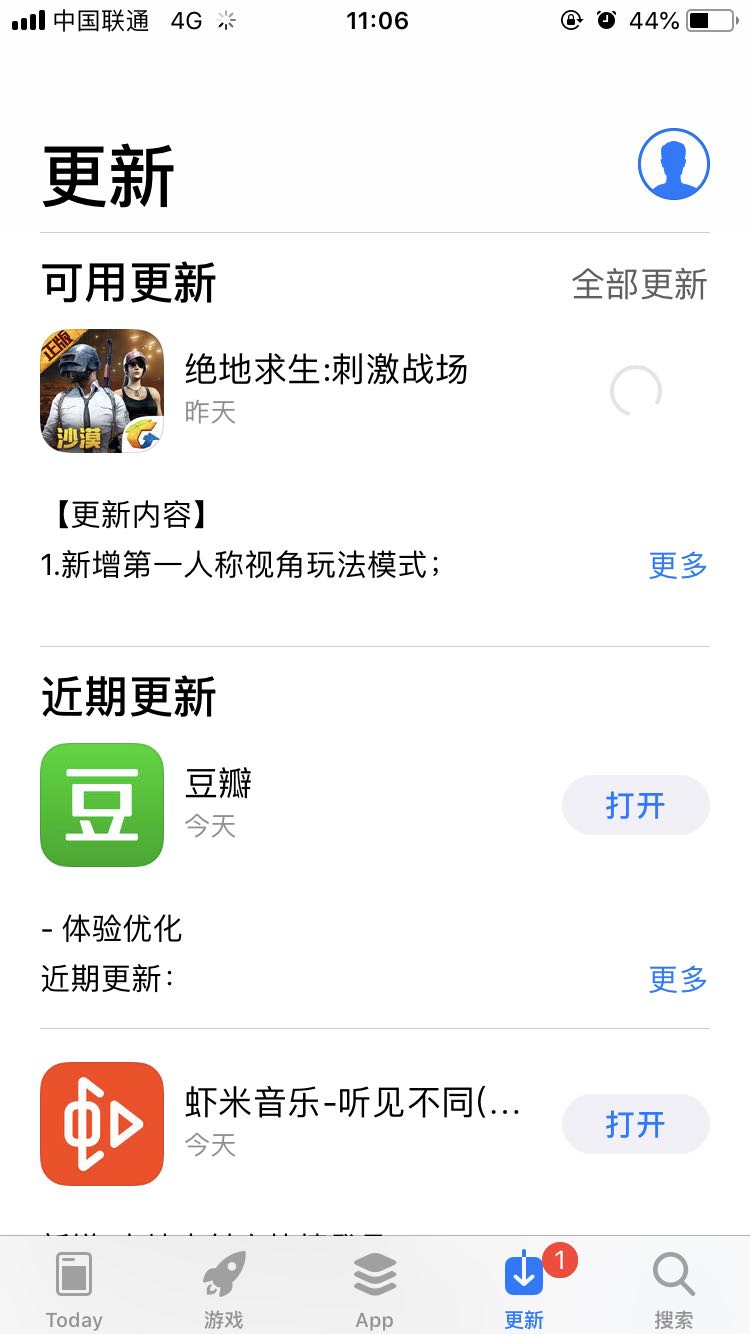Switch to the 游戏 tab
750x1334 pixels.
pyautogui.click(x=224, y=1290)
